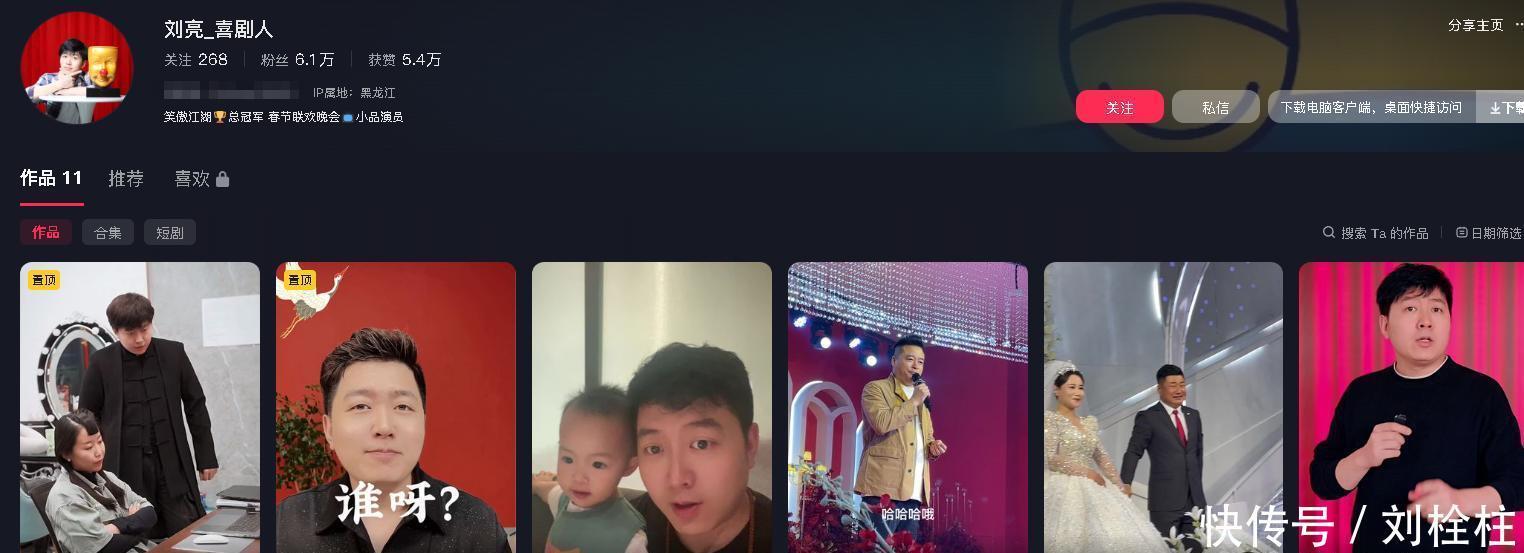
Task: Open the more options menu
Action: pos(1518,25)
